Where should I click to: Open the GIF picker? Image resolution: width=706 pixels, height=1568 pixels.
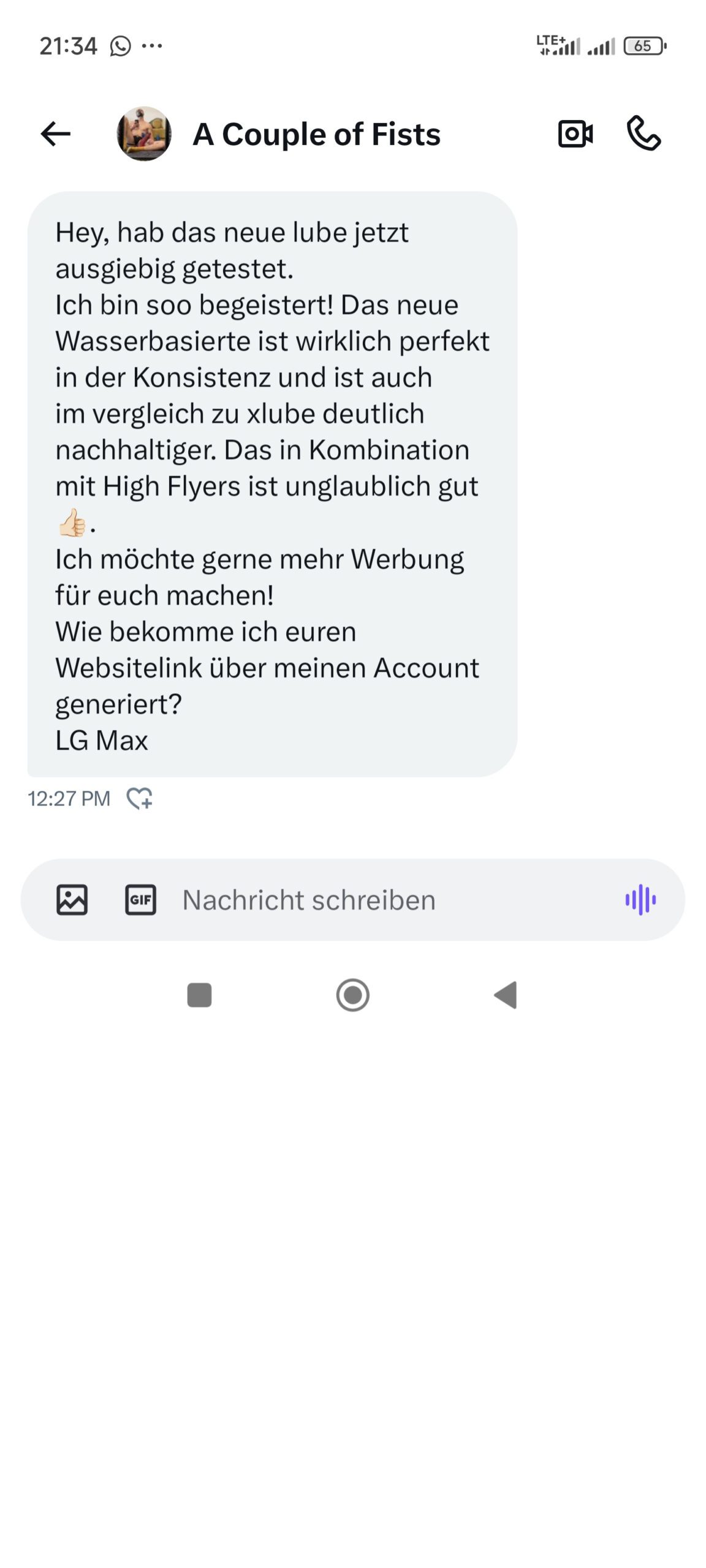pyautogui.click(x=140, y=900)
